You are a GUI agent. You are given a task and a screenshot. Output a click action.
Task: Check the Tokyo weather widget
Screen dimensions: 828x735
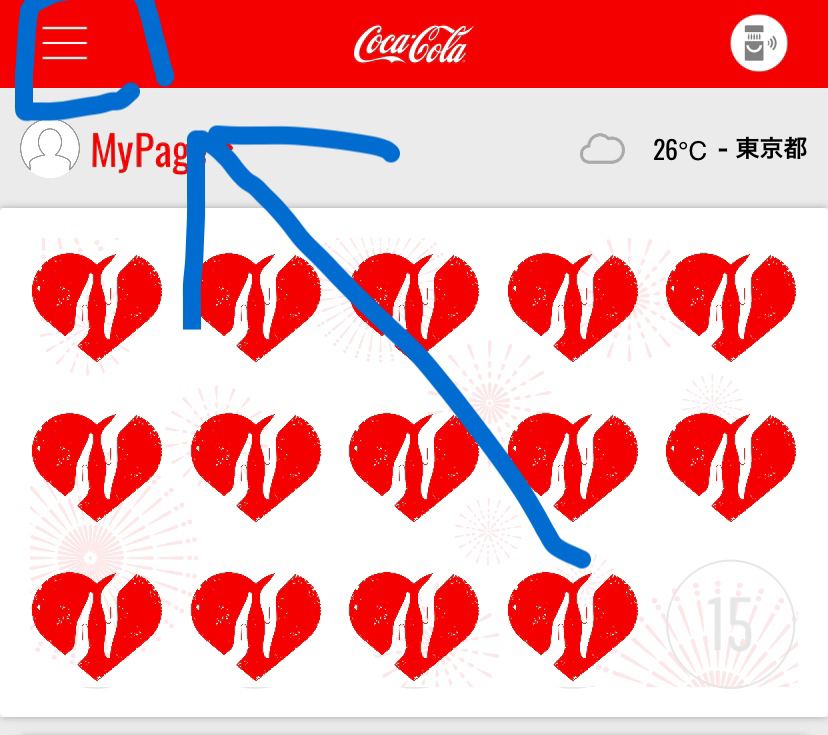tap(694, 150)
